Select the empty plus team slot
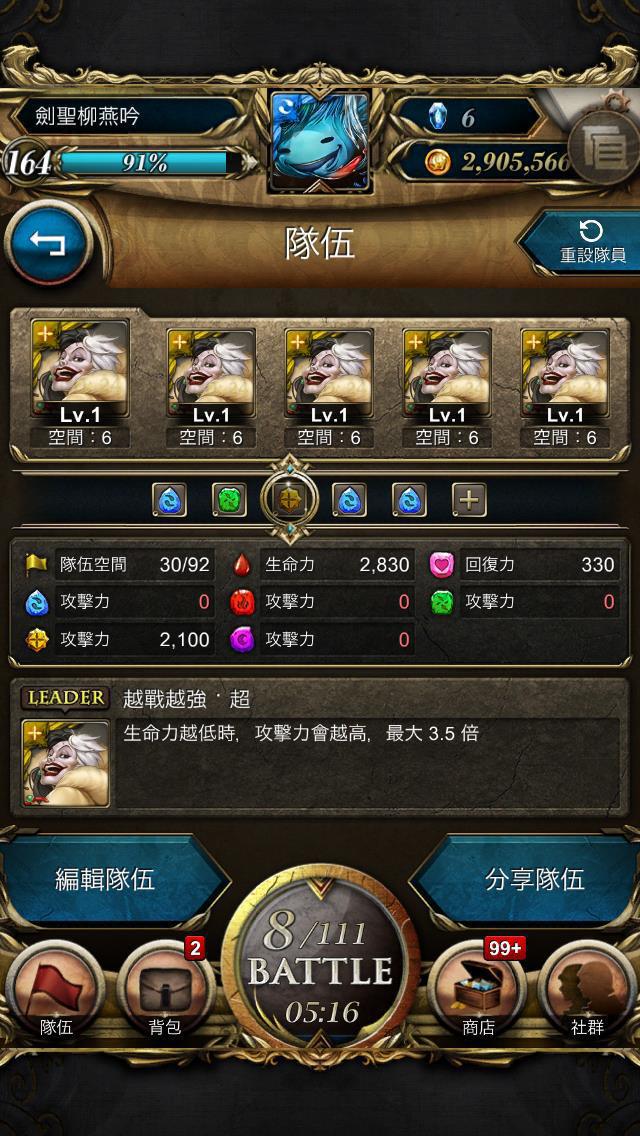The image size is (640, 1136). coord(469,499)
